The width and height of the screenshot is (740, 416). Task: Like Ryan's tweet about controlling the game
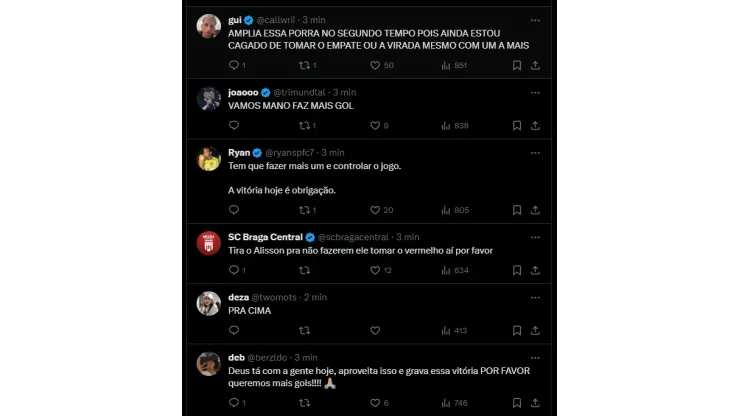(x=375, y=210)
